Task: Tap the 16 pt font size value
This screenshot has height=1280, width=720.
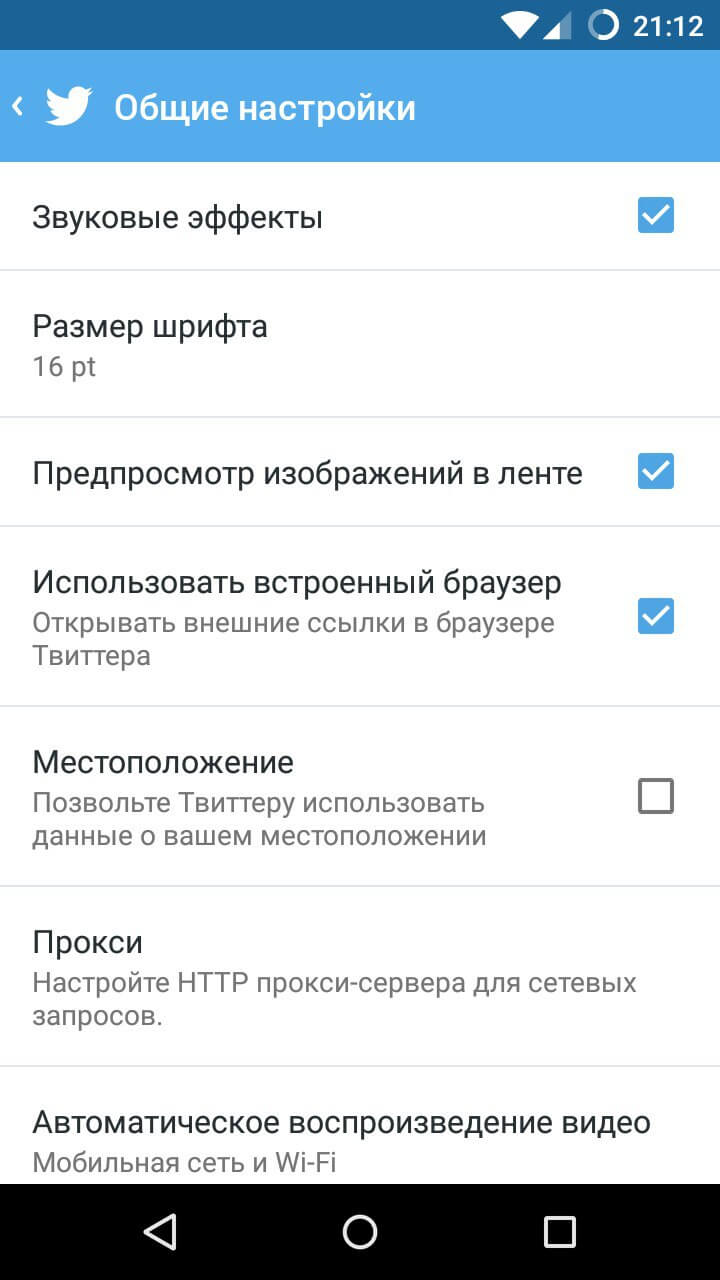Action: (x=64, y=366)
